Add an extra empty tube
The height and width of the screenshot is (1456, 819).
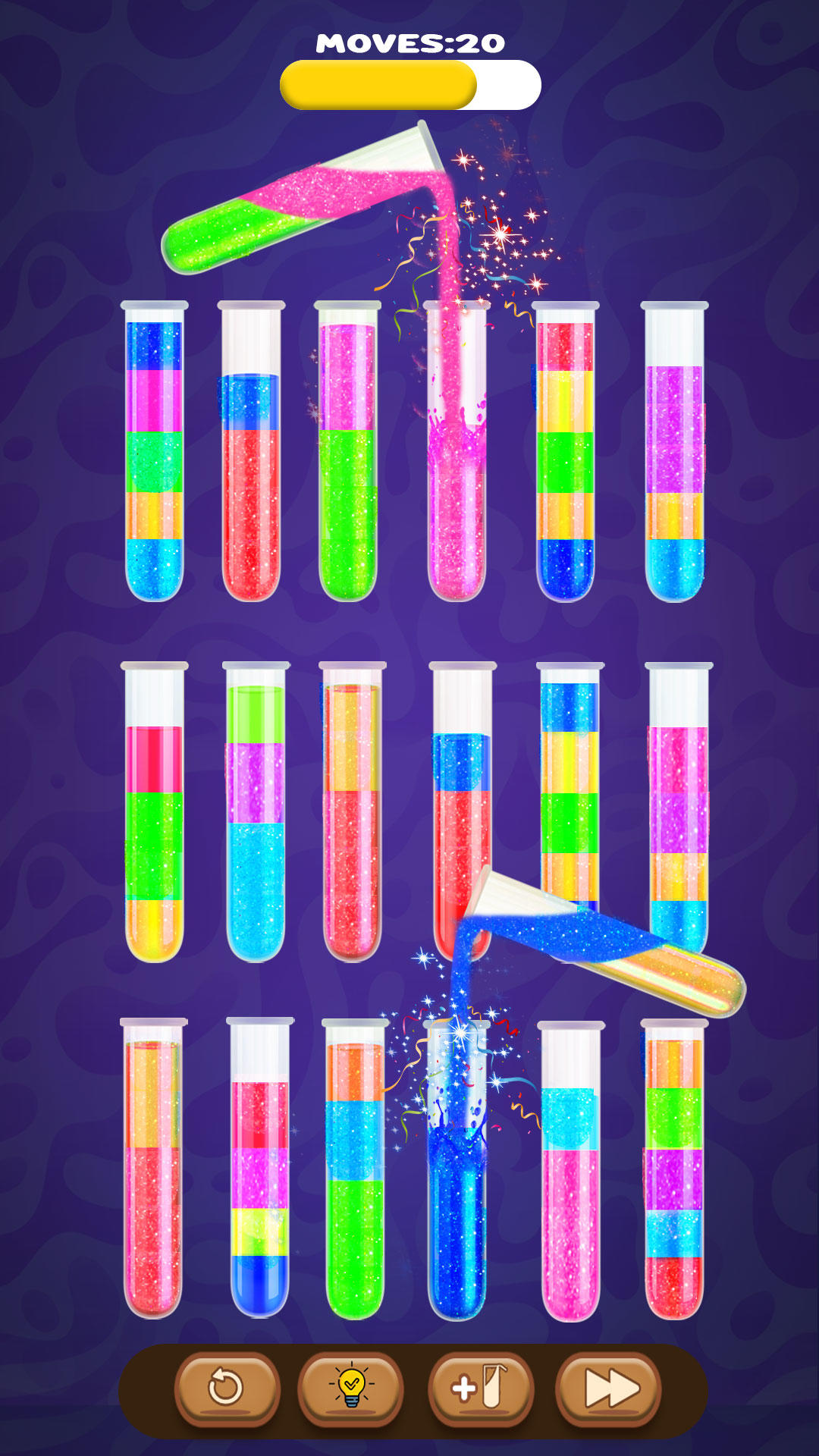(x=481, y=1389)
